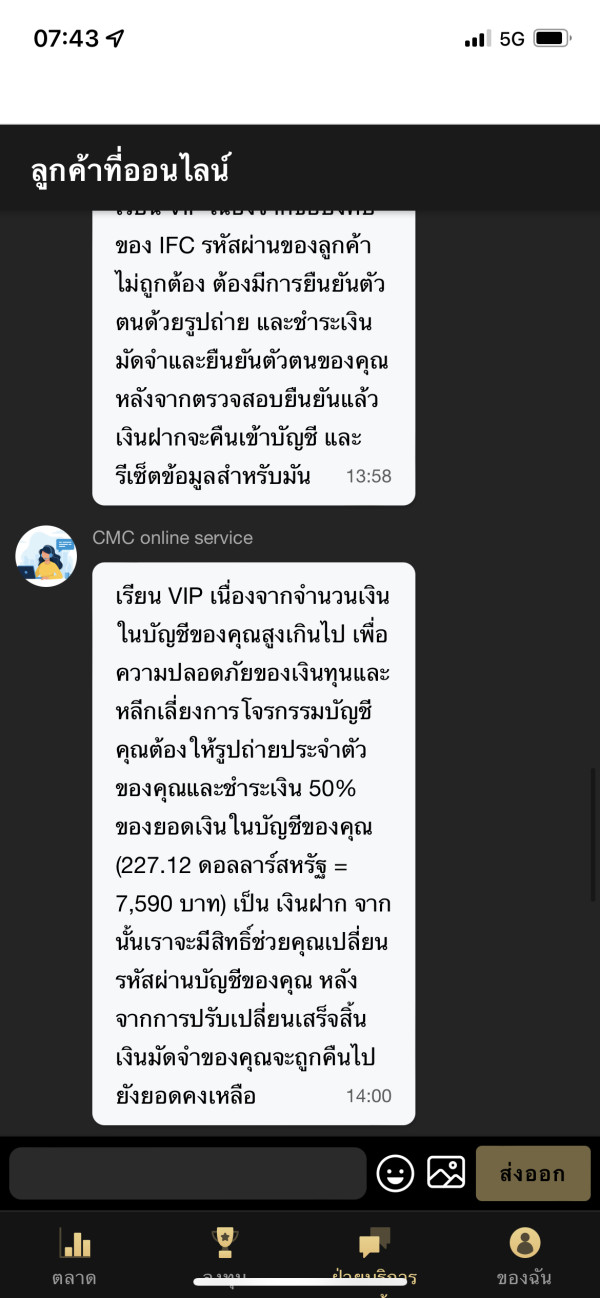Tap the ส่งออก send button
This screenshot has height=1298, width=600.
pyautogui.click(x=533, y=1173)
